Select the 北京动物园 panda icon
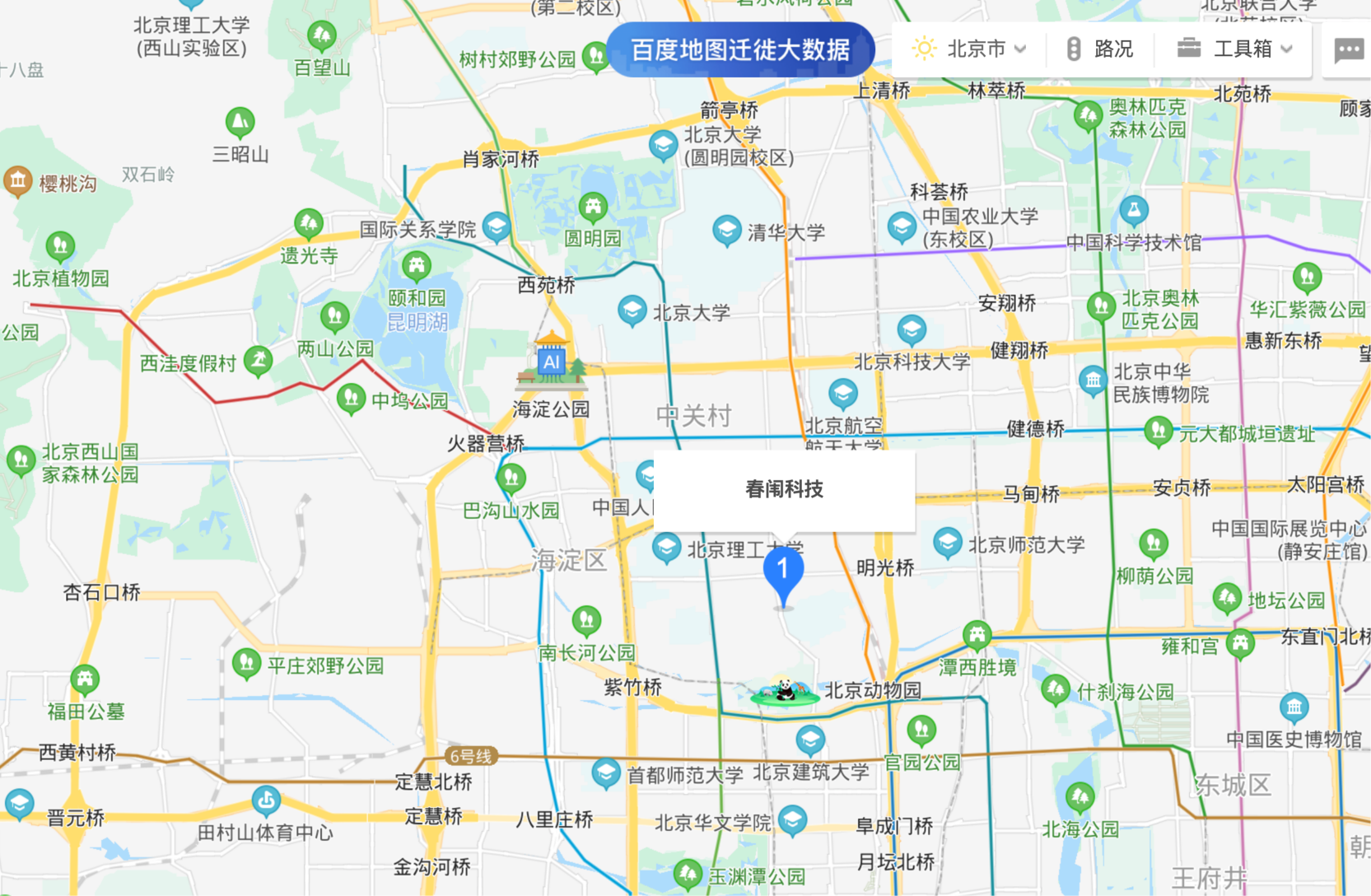Image resolution: width=1371 pixels, height=896 pixels. [785, 690]
